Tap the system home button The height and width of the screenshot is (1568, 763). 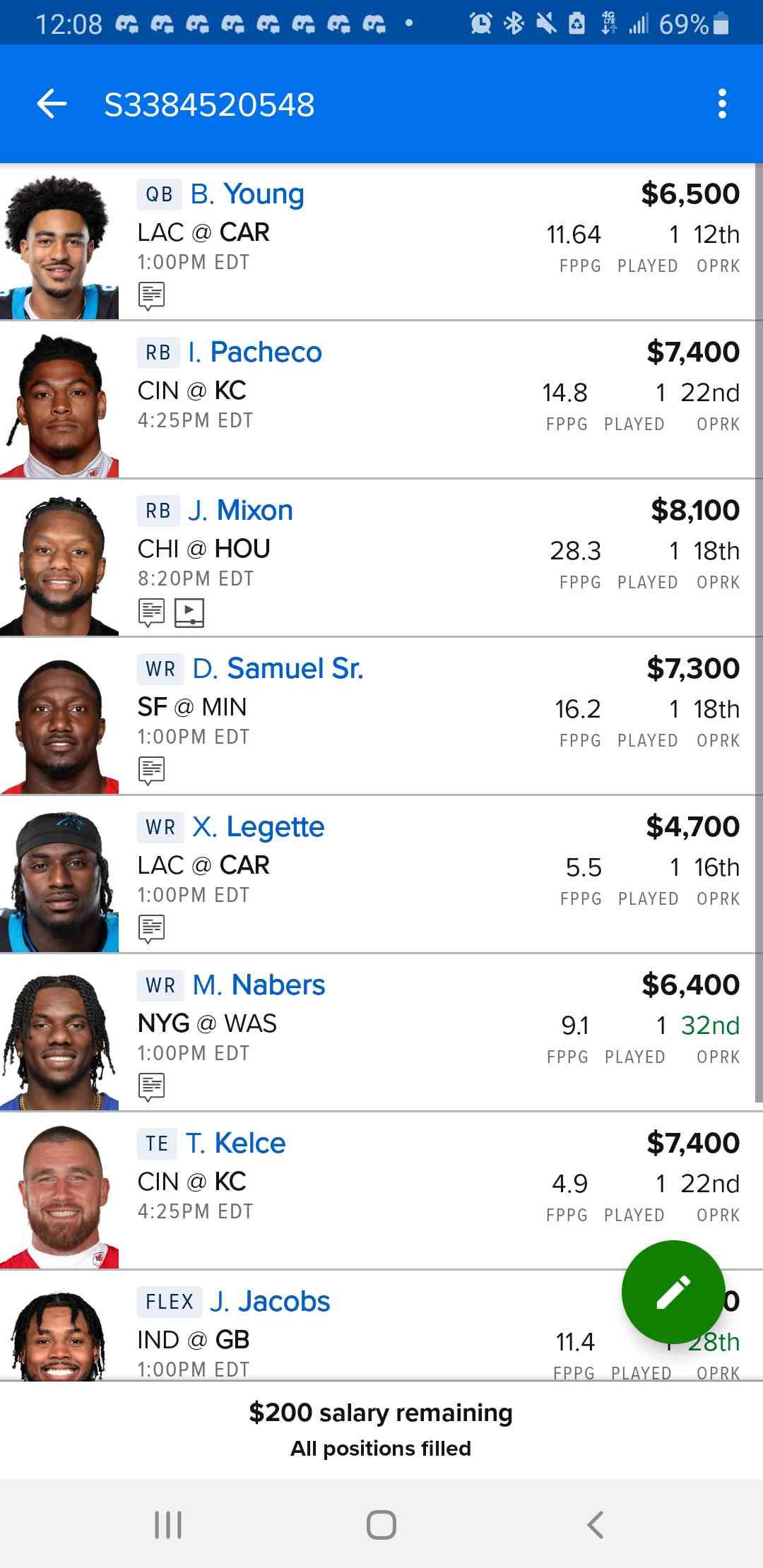pos(381,1524)
